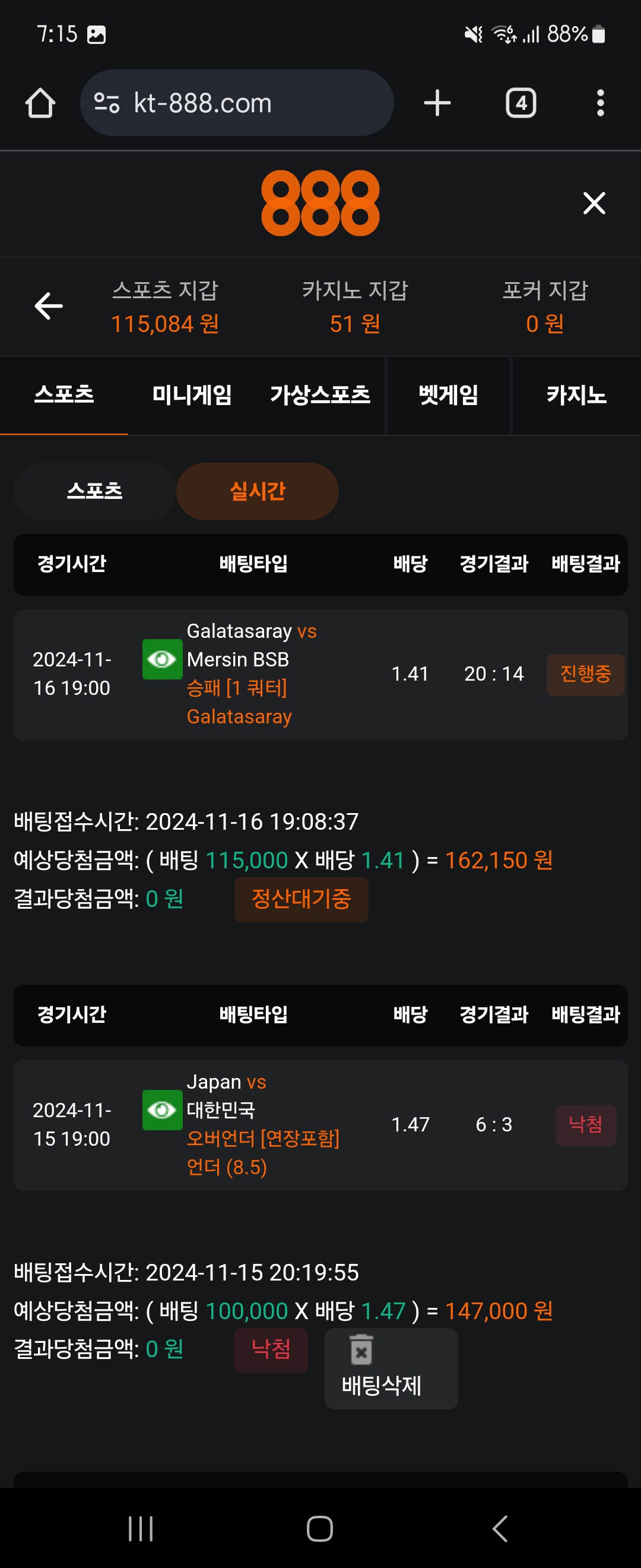The width and height of the screenshot is (641, 1568).
Task: Switch to the 벳게임 tab
Action: [x=448, y=395]
